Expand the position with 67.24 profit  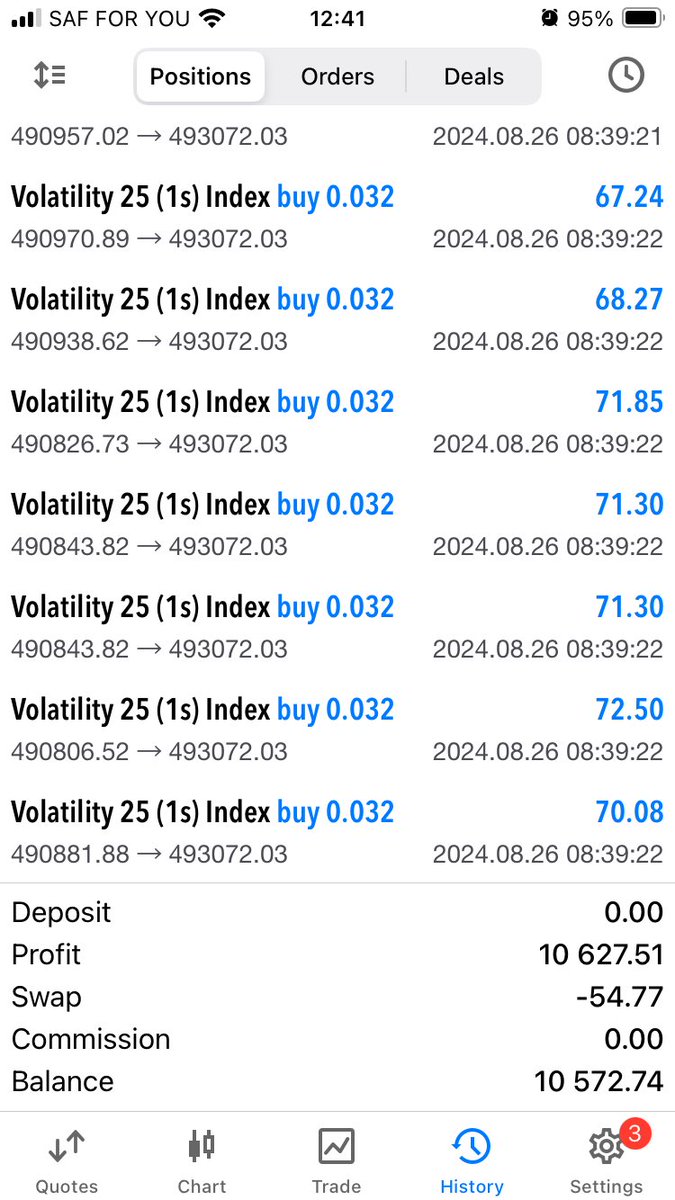tap(337, 217)
